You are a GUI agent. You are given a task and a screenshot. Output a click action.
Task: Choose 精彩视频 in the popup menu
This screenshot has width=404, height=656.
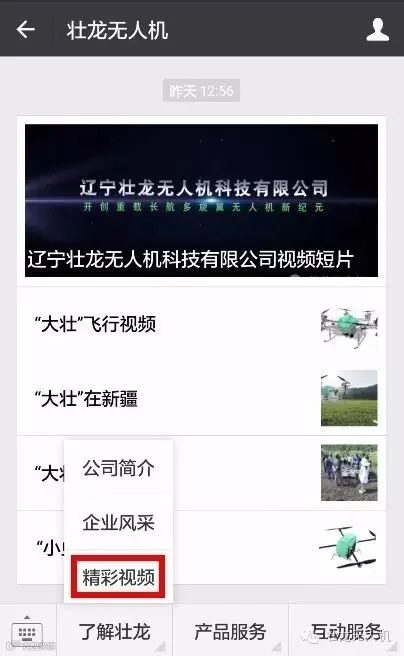click(x=118, y=577)
